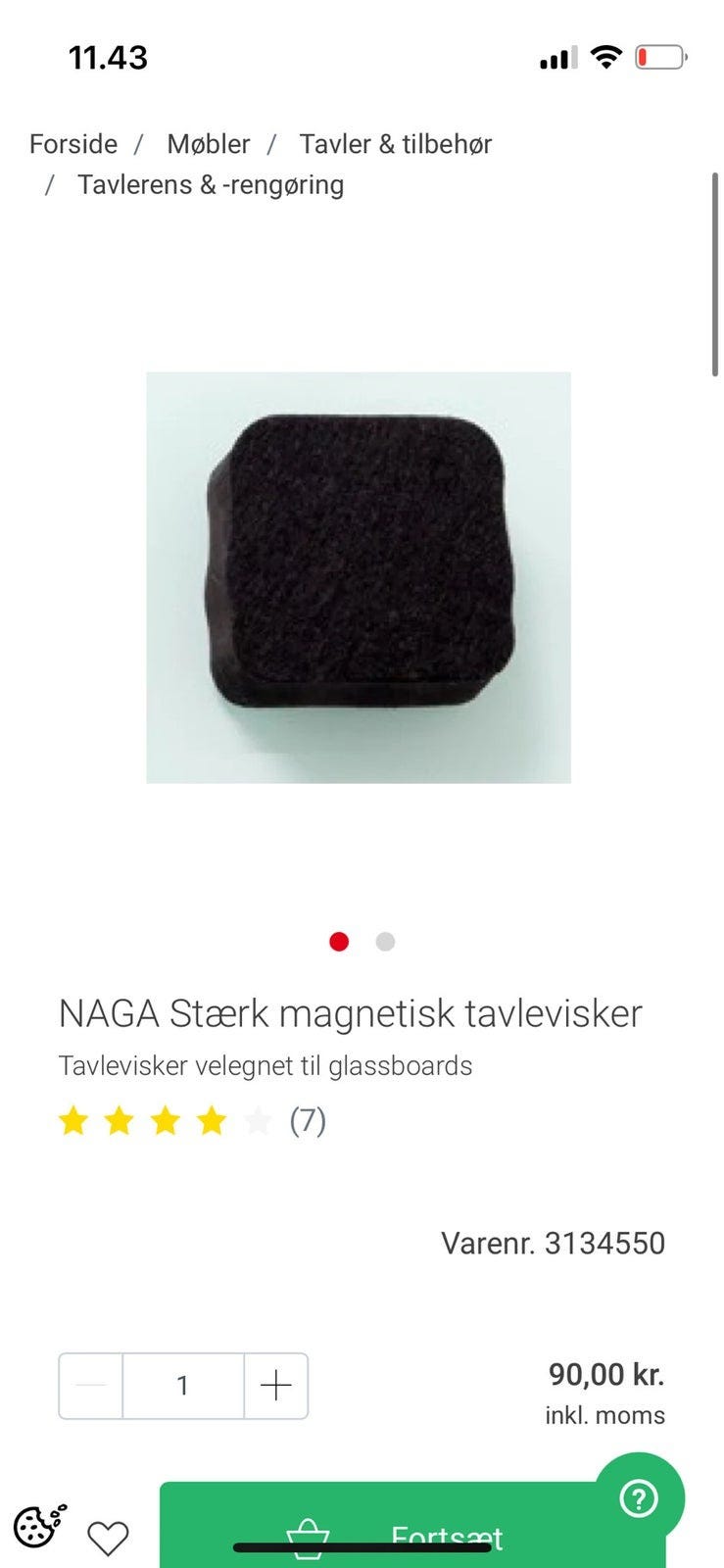The height and width of the screenshot is (1568, 724).
Task: Open Tavlerens & -rengøring breadcrumb
Action: (x=211, y=185)
